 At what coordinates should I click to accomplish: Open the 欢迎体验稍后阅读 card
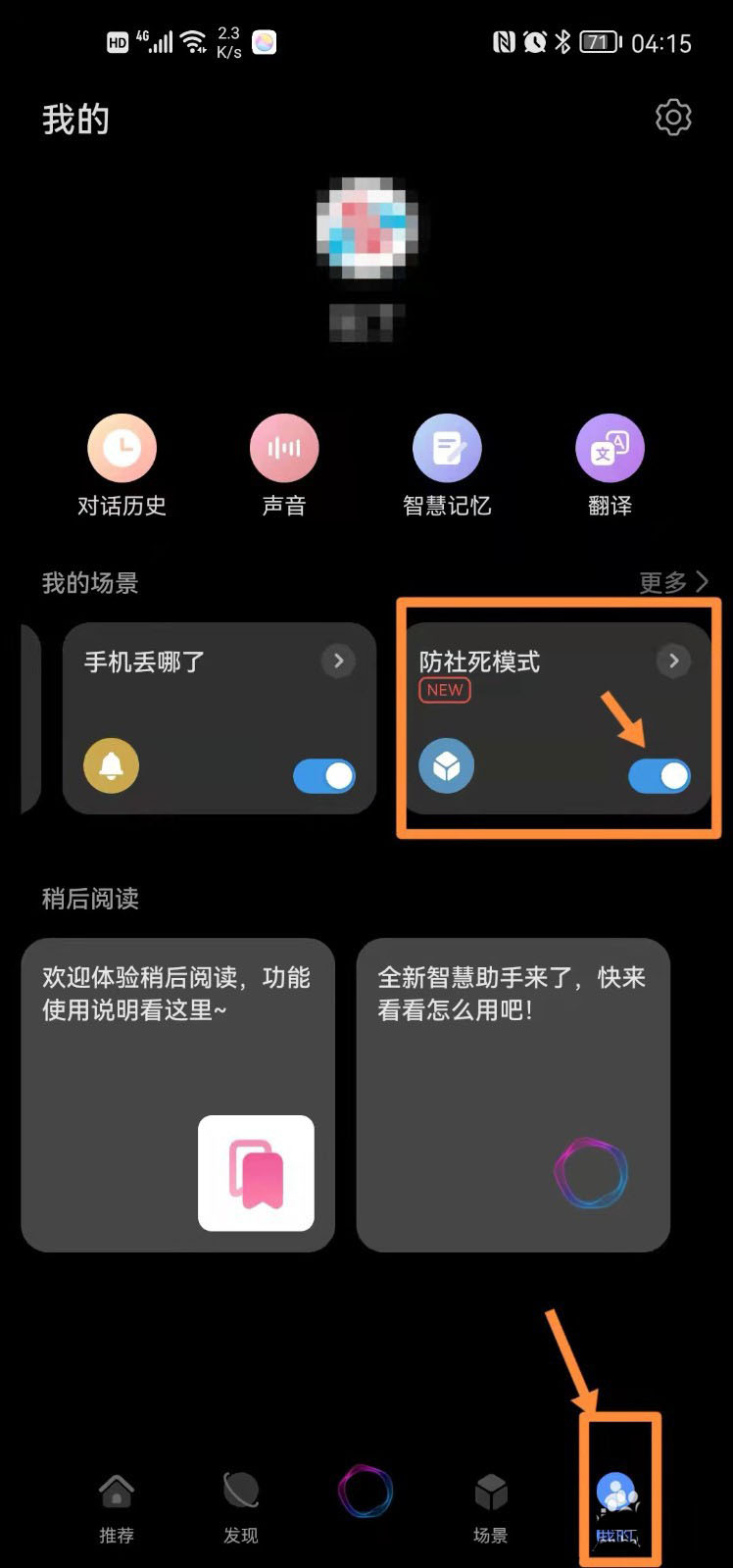177,1095
